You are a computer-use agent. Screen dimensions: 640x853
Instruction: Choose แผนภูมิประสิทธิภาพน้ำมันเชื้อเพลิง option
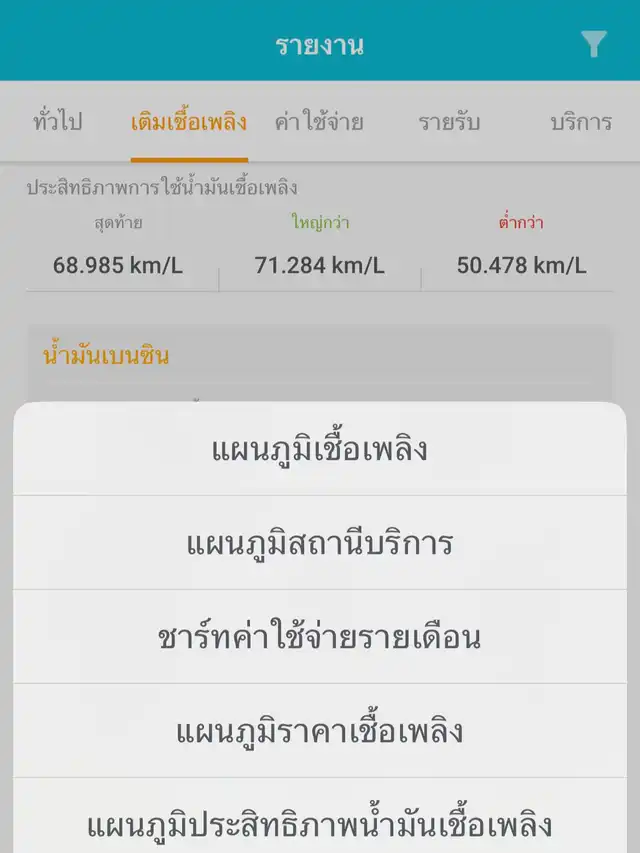[320, 825]
